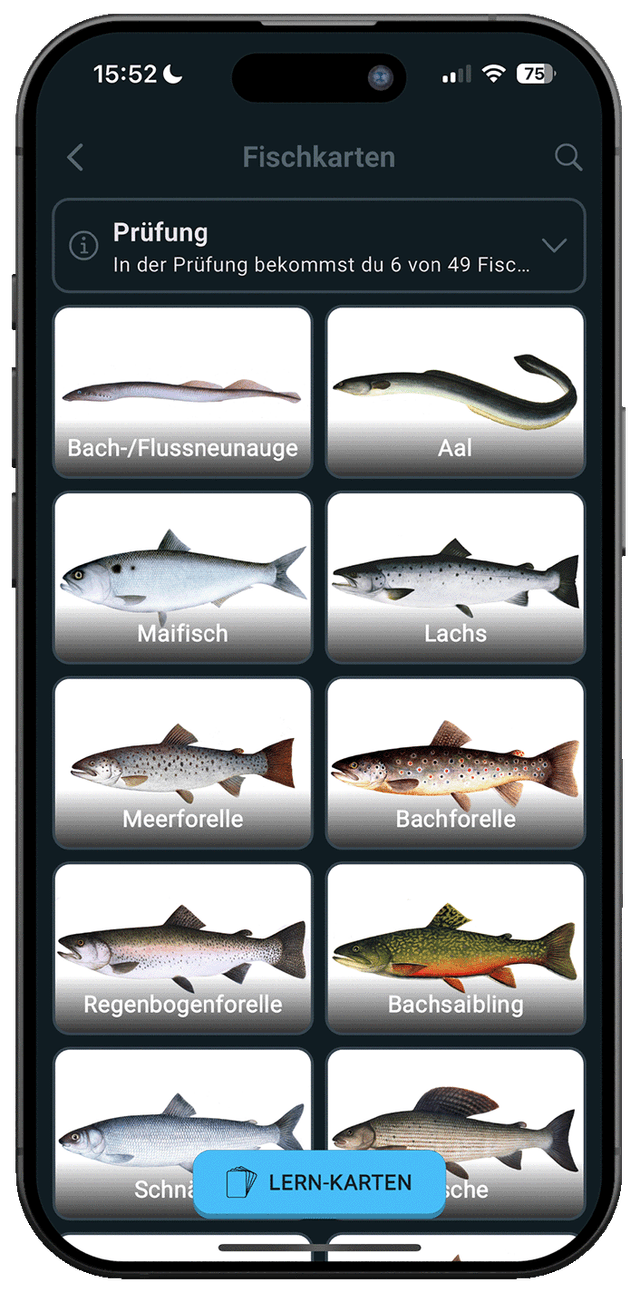Open the Meerforelle card
Image resolution: width=640 pixels, height=1294 pixels.
(x=182, y=763)
